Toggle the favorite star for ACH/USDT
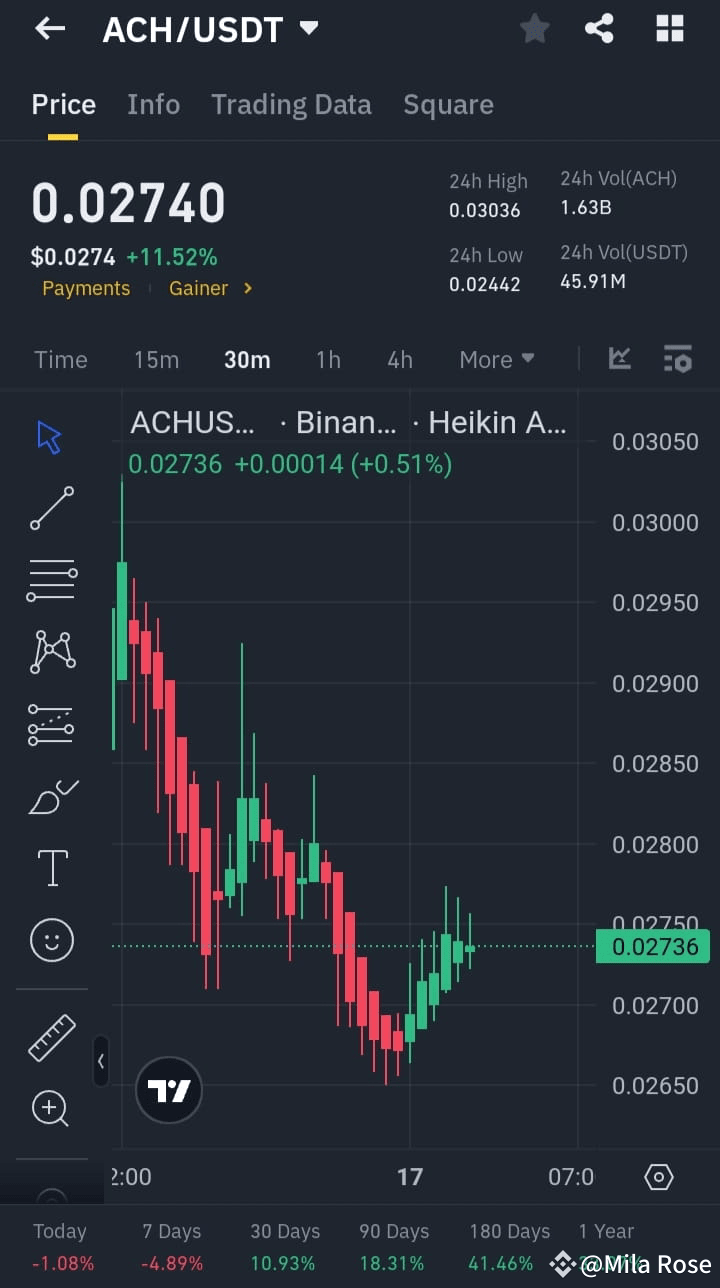Screen dimensions: 720x1288 tap(534, 29)
